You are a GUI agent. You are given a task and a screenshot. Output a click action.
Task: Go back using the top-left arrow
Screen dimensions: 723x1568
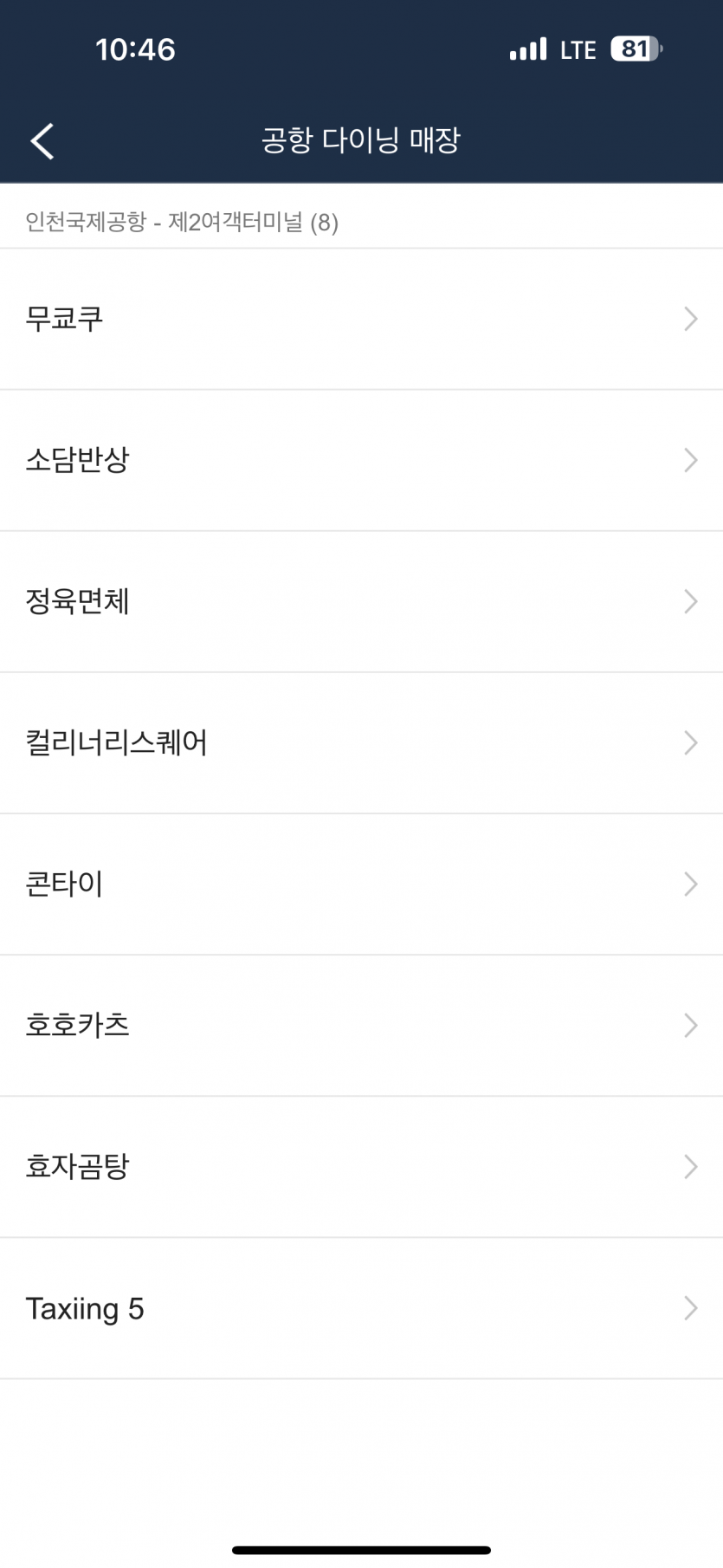42,141
